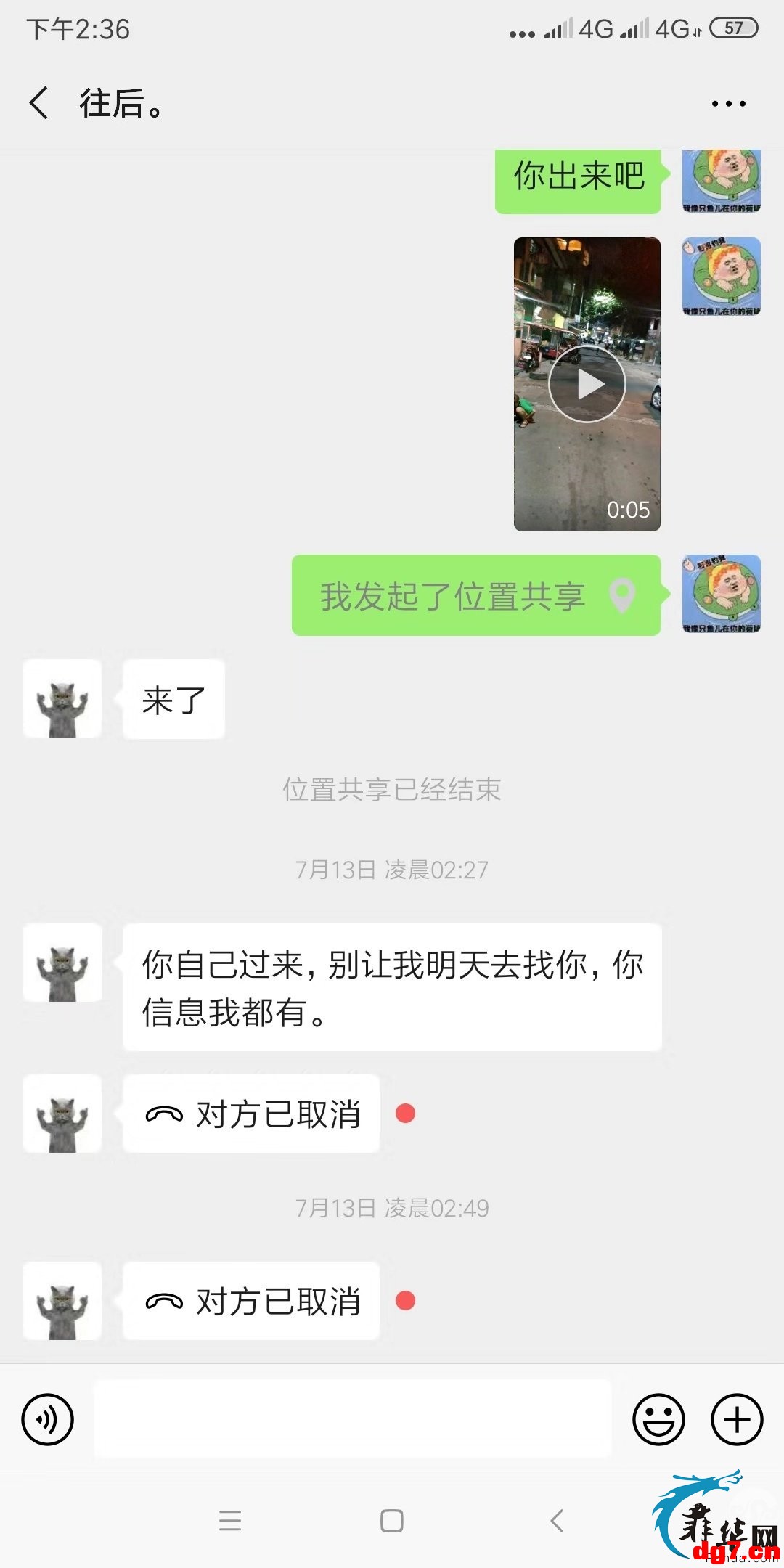Tap the message text field
Image resolution: width=784 pixels, height=1568 pixels.
pos(353,1419)
